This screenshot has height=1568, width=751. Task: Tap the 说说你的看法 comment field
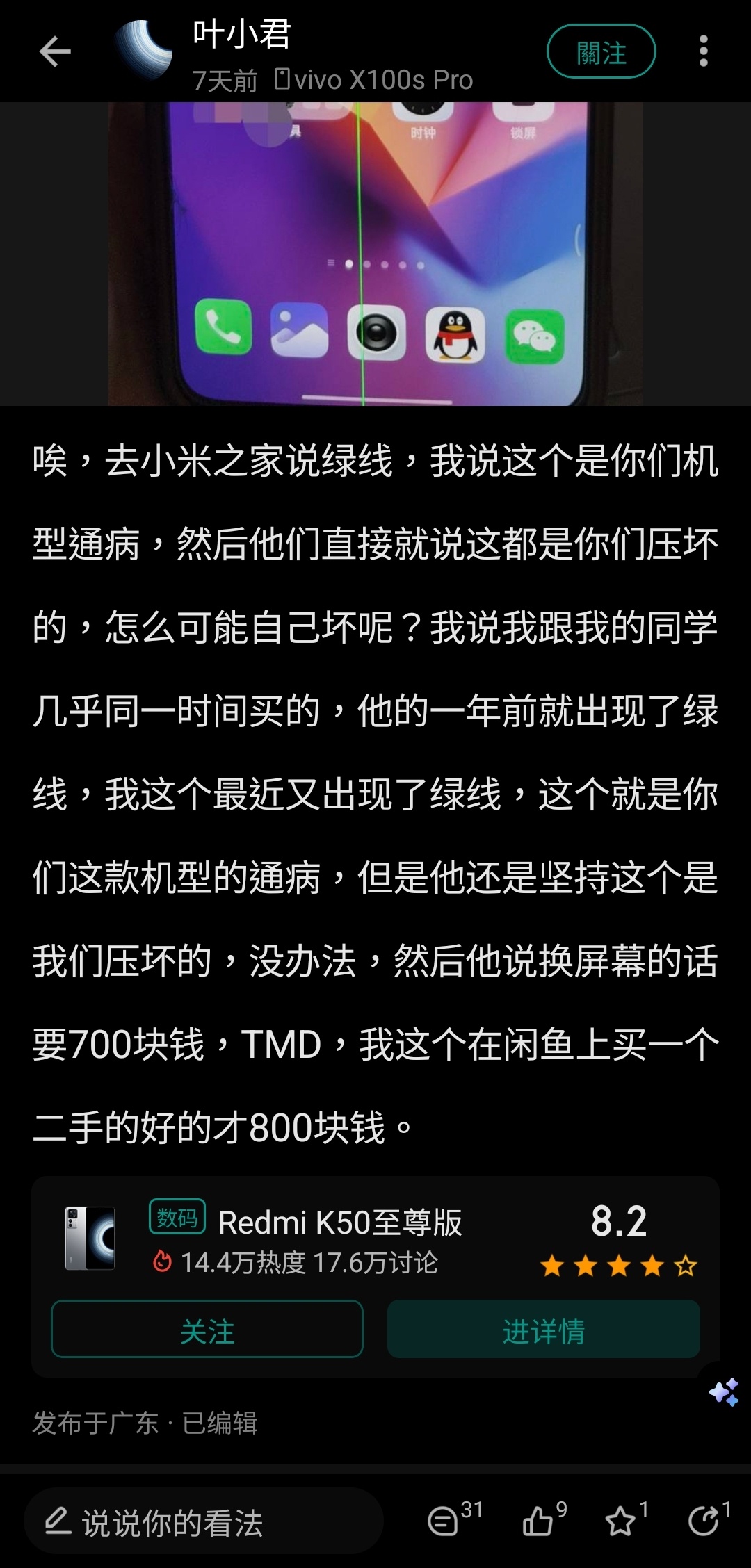point(204,1523)
